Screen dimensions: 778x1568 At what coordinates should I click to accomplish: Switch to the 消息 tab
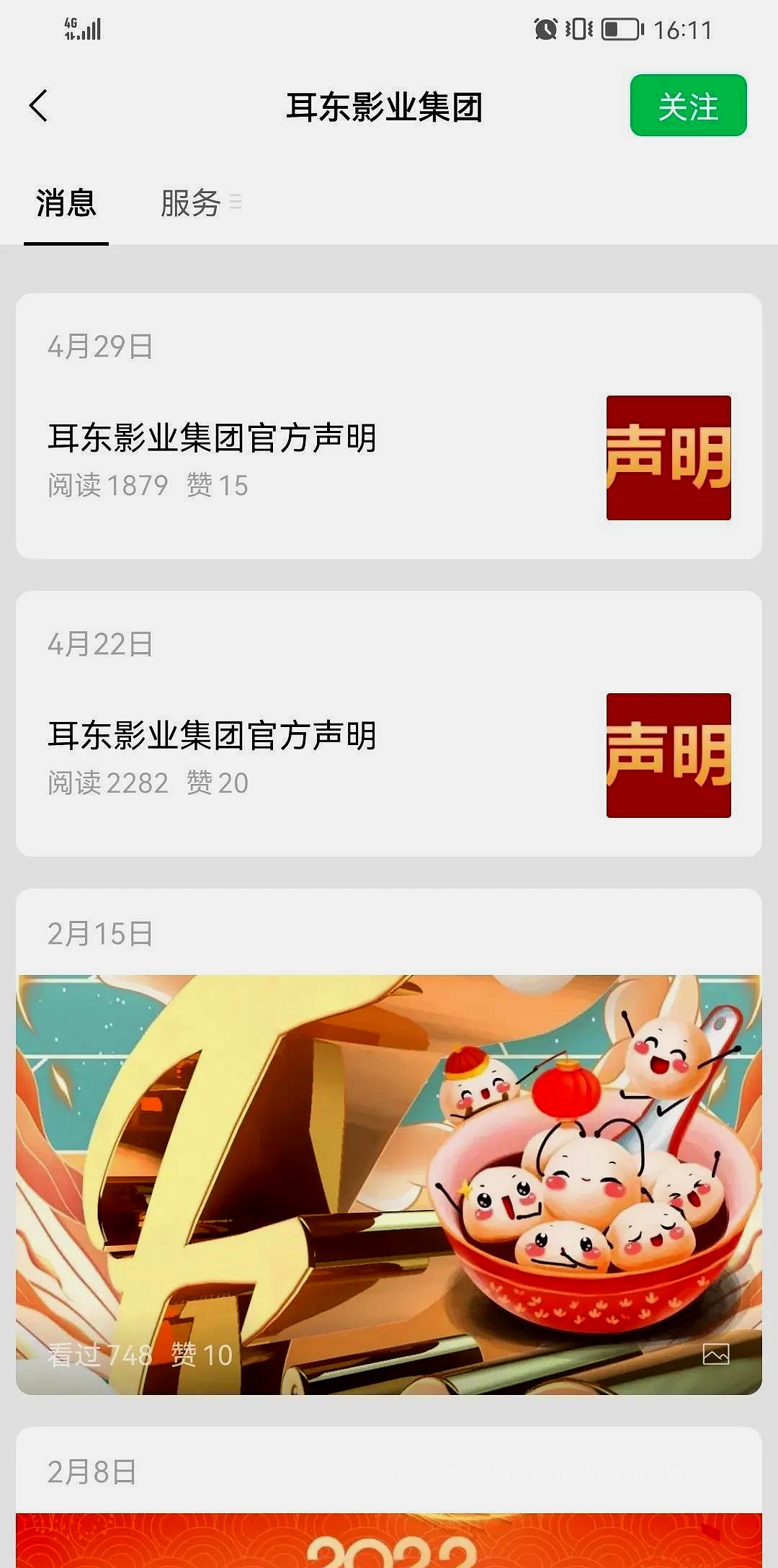[x=66, y=203]
